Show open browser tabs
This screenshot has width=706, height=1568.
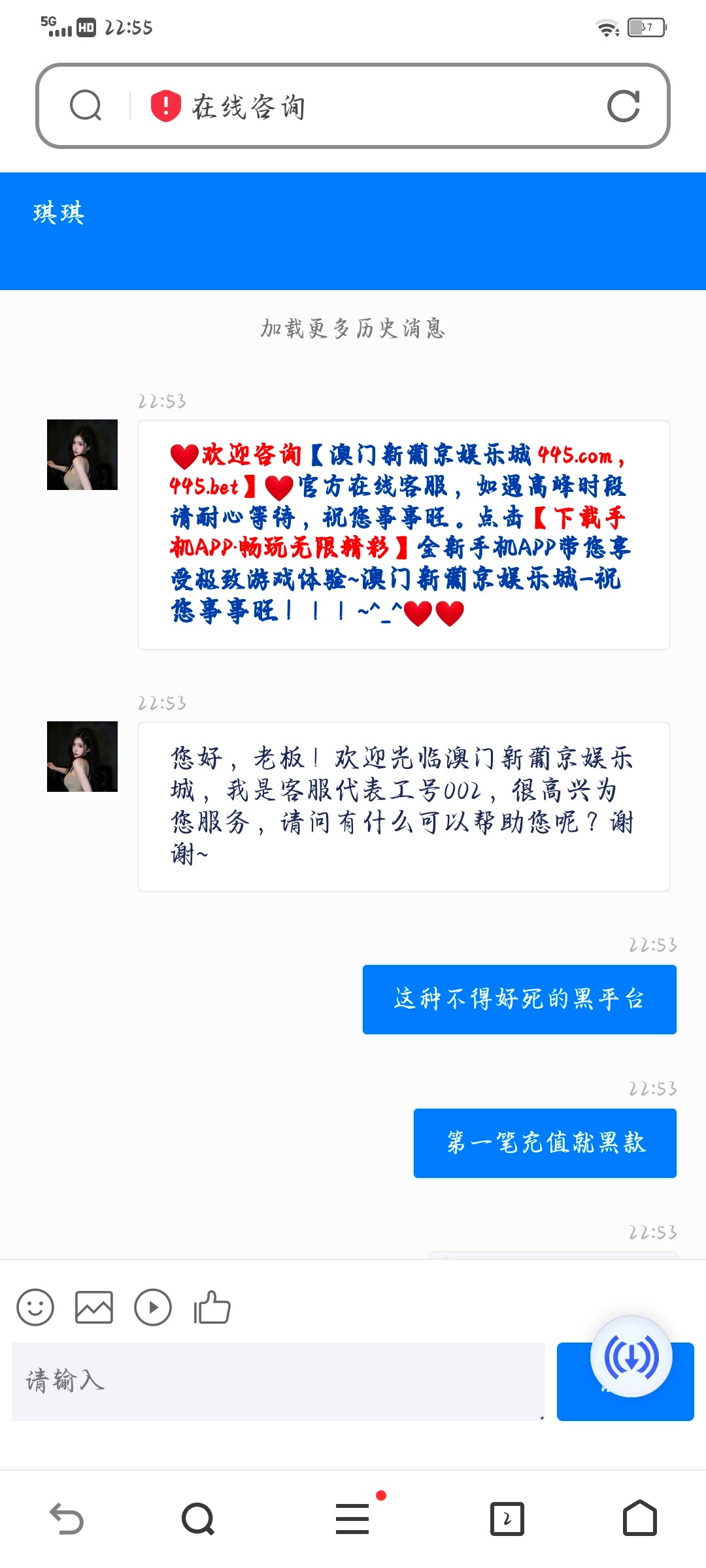coord(507,1518)
